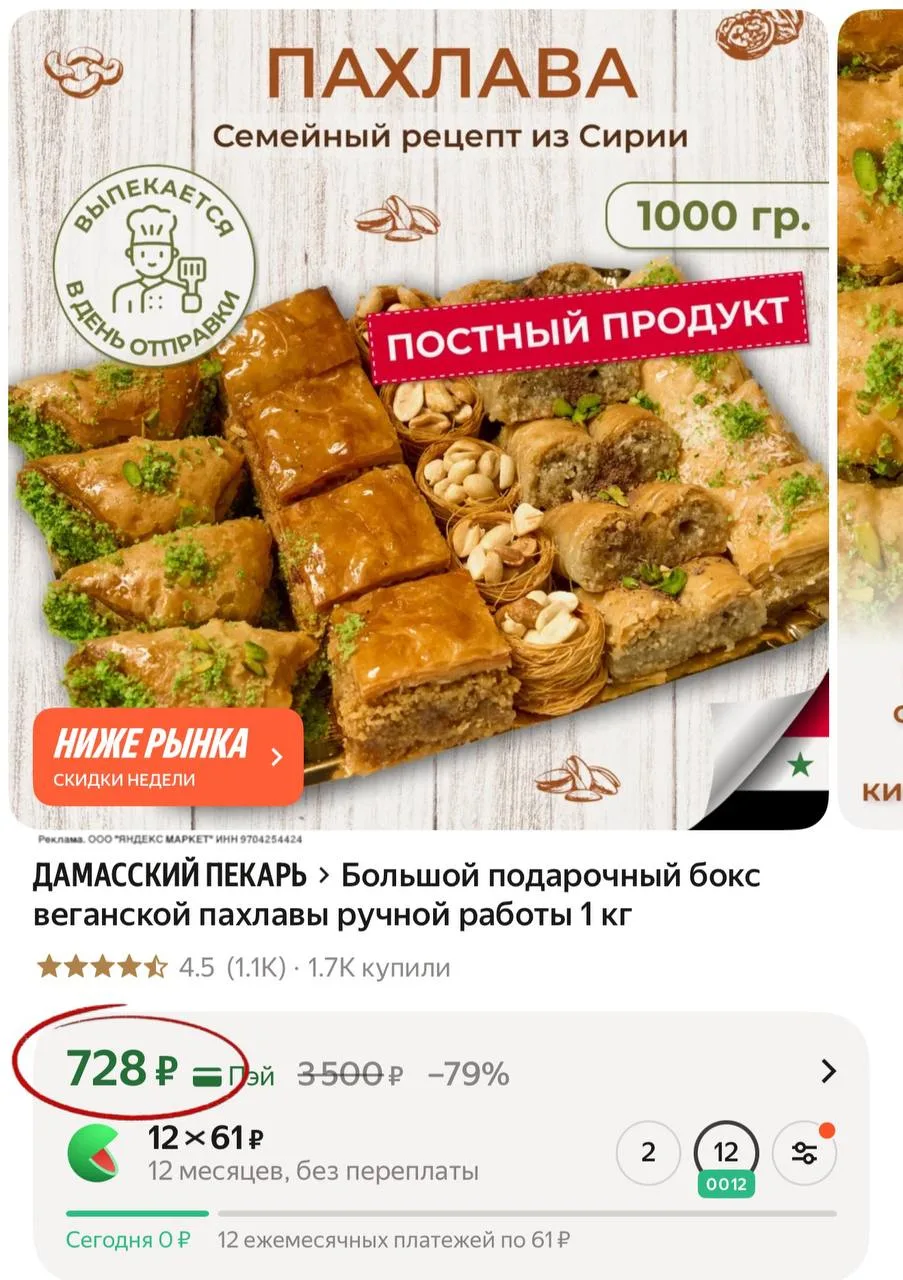Viewport: 903px width, 1280px height.
Task: Expand price details with the chevron arrow
Action: click(828, 1072)
